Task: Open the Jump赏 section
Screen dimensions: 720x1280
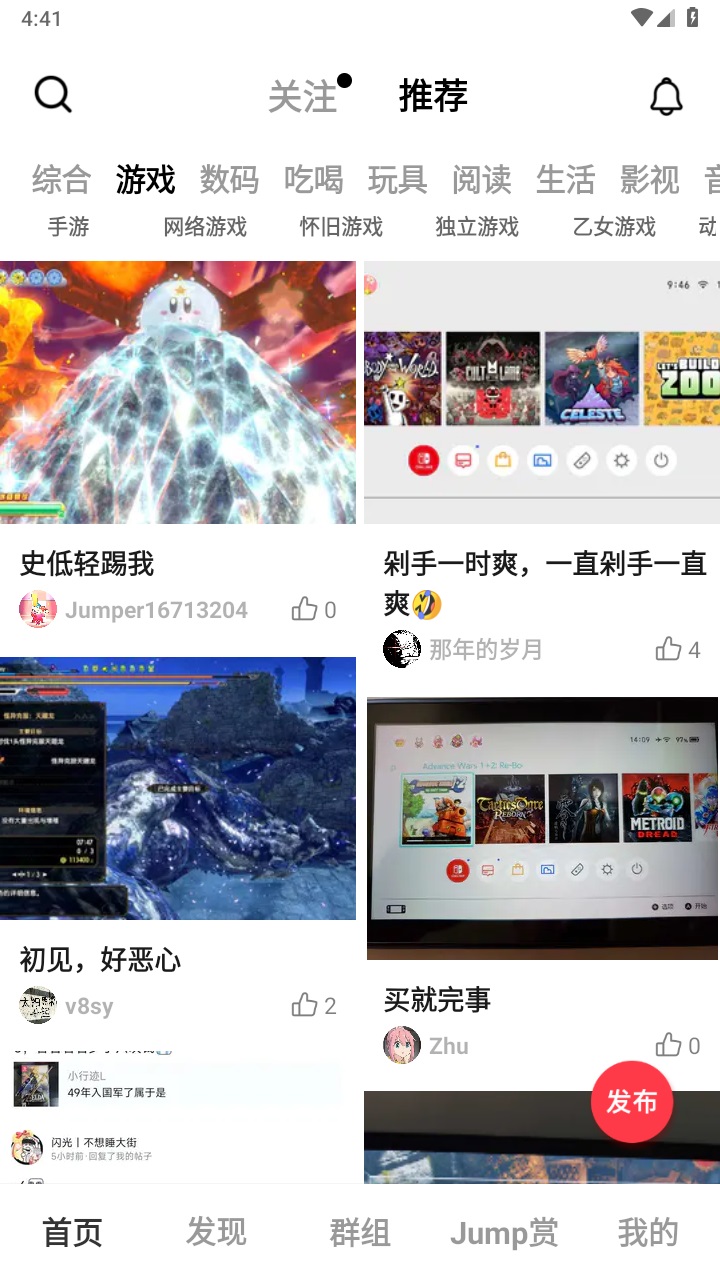Action: tap(505, 1232)
